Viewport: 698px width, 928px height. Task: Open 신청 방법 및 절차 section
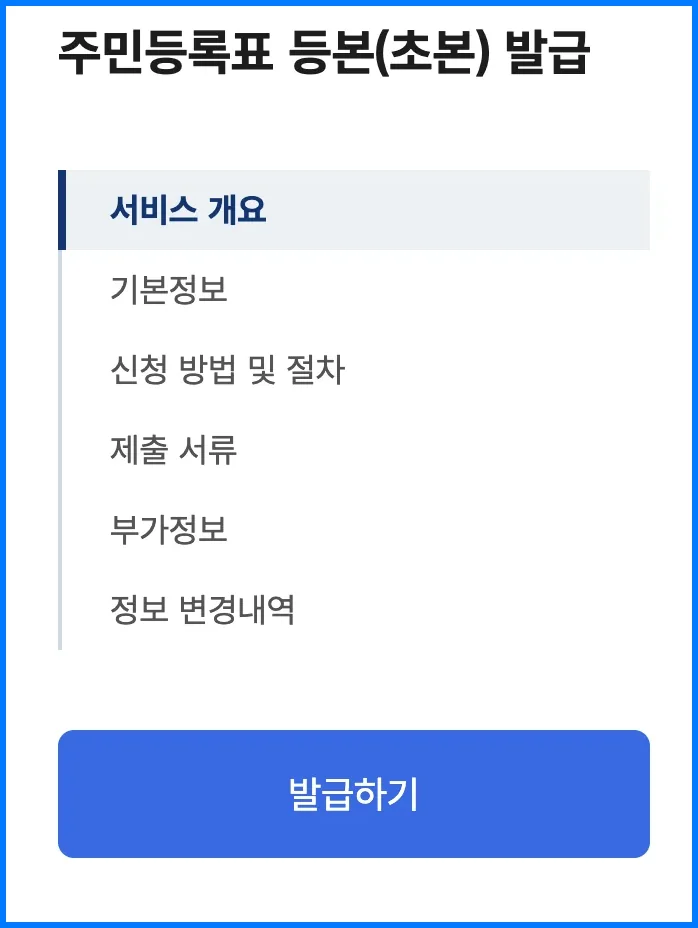pos(227,370)
